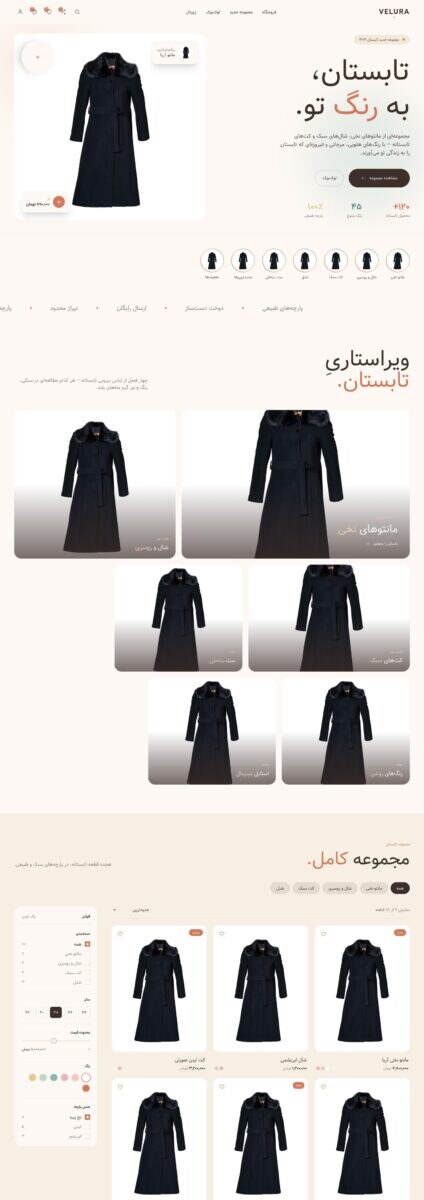Open the مانتوهای نخی editorial card
This screenshot has height=1200, width=424.
295,484
